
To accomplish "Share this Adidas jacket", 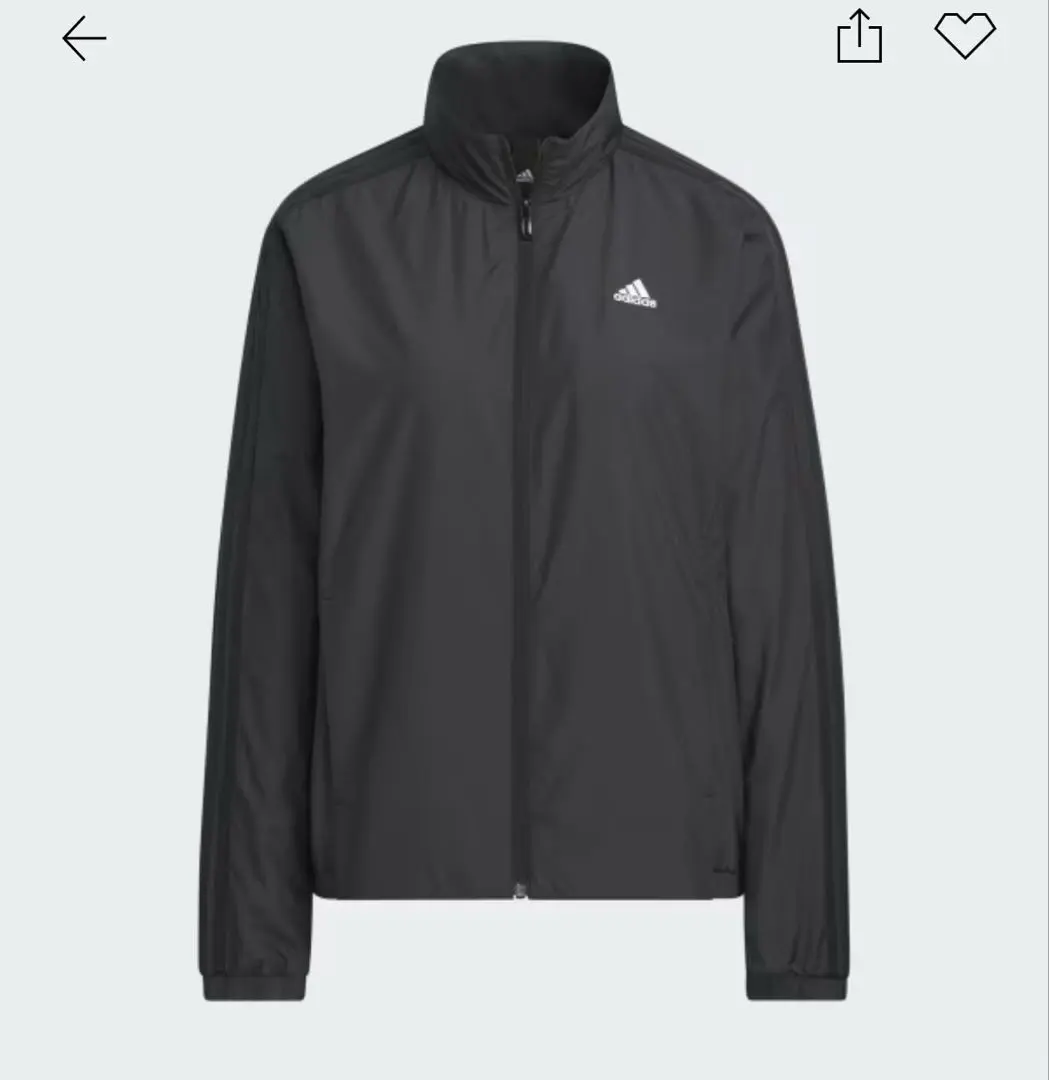I will click(859, 38).
